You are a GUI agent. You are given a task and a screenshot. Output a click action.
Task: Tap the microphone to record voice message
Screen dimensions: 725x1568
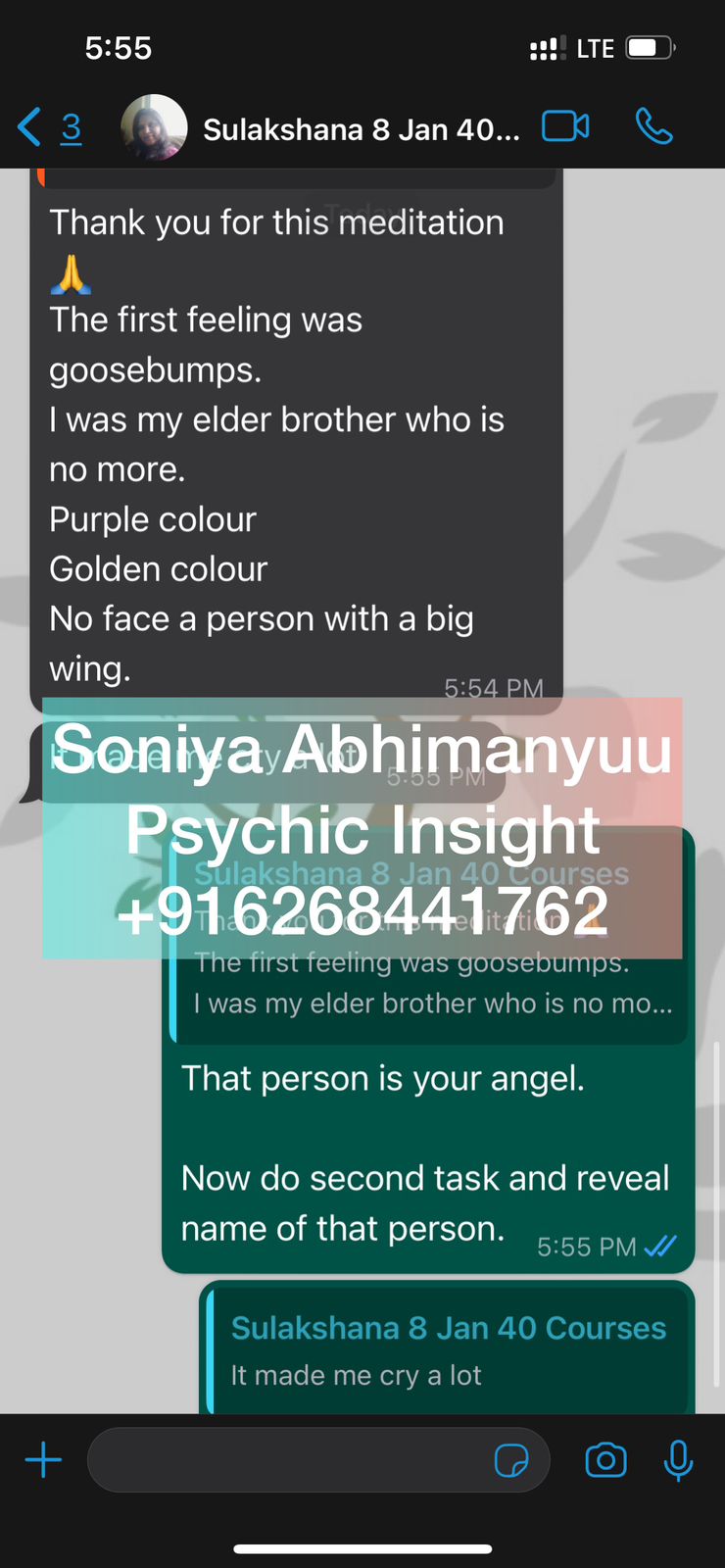tap(678, 1460)
